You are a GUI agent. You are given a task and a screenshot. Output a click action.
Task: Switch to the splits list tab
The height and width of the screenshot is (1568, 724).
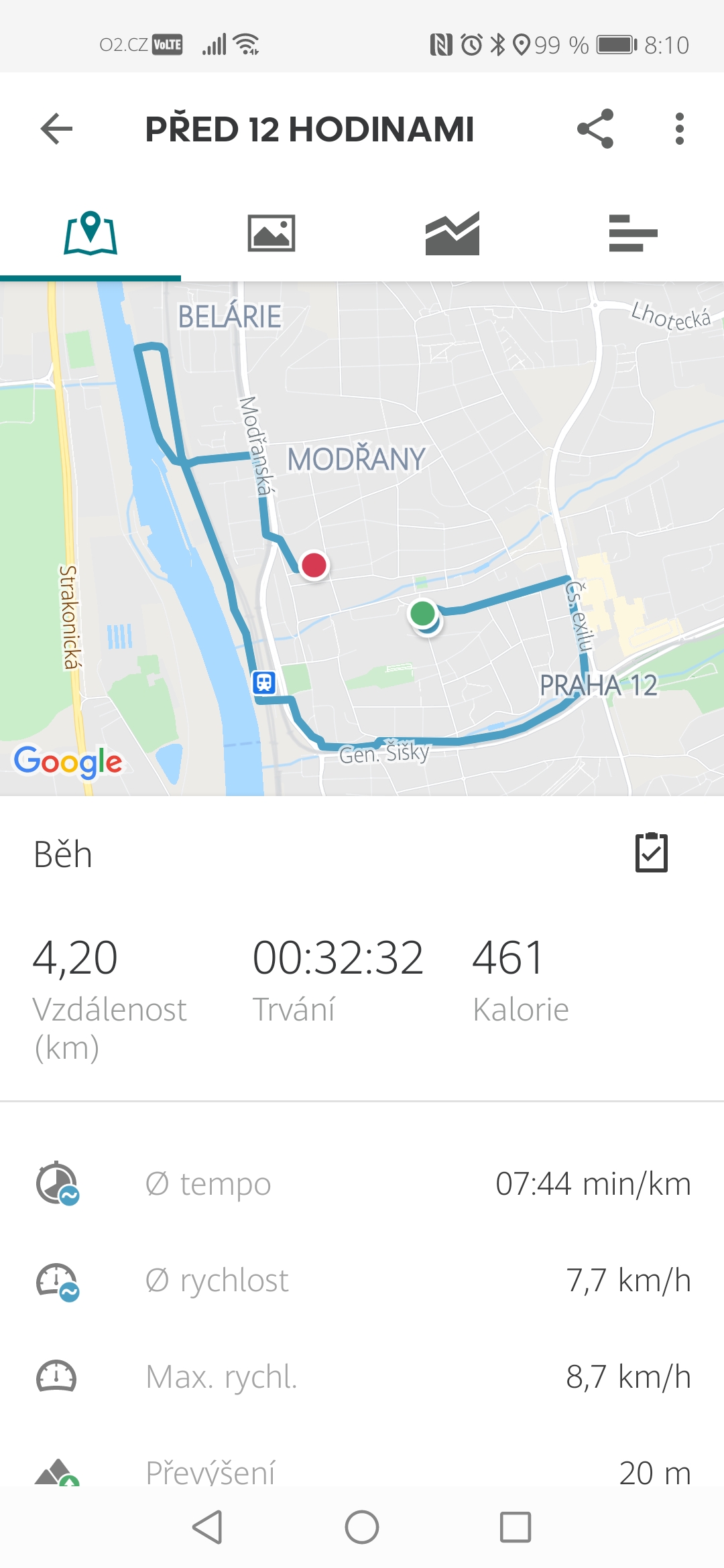(633, 233)
